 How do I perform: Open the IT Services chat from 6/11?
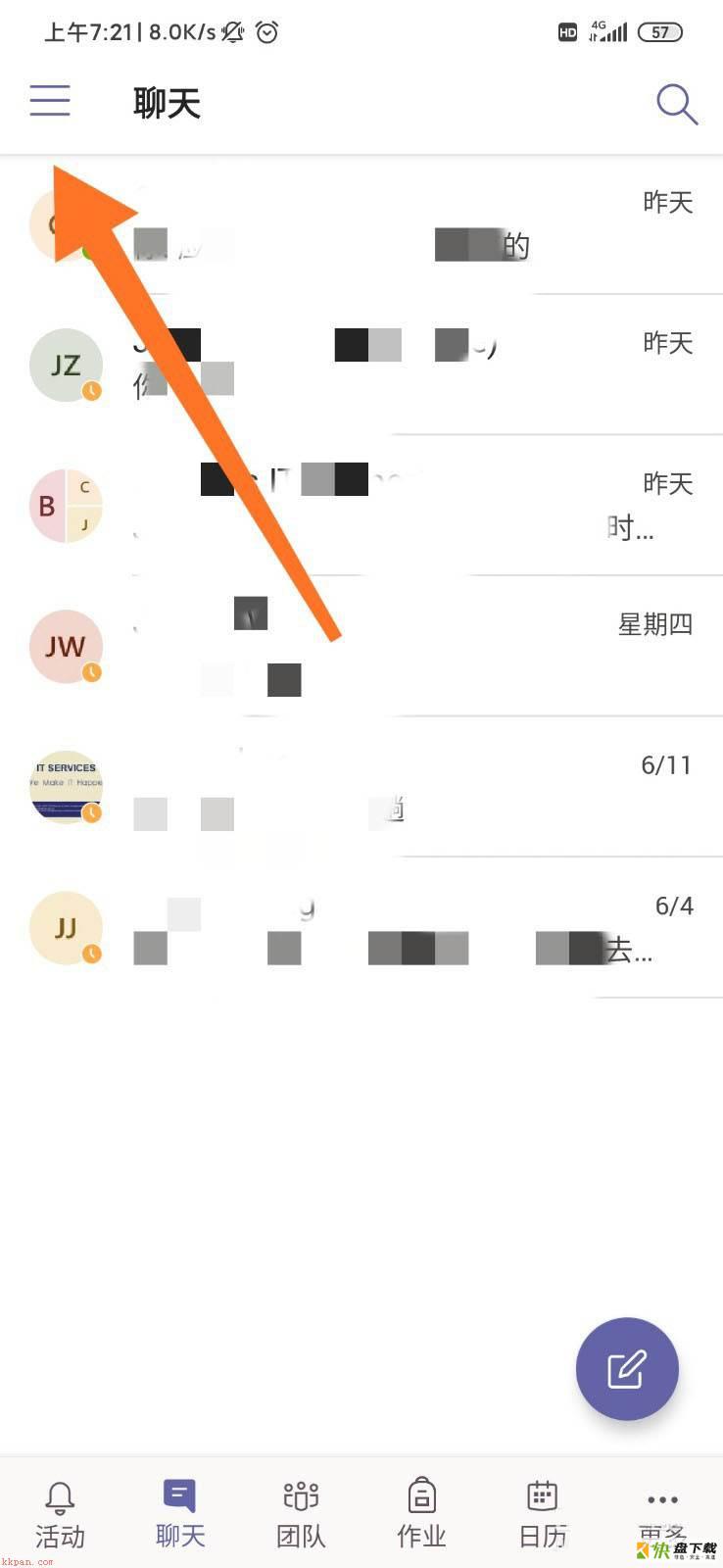pyautogui.click(x=392, y=787)
